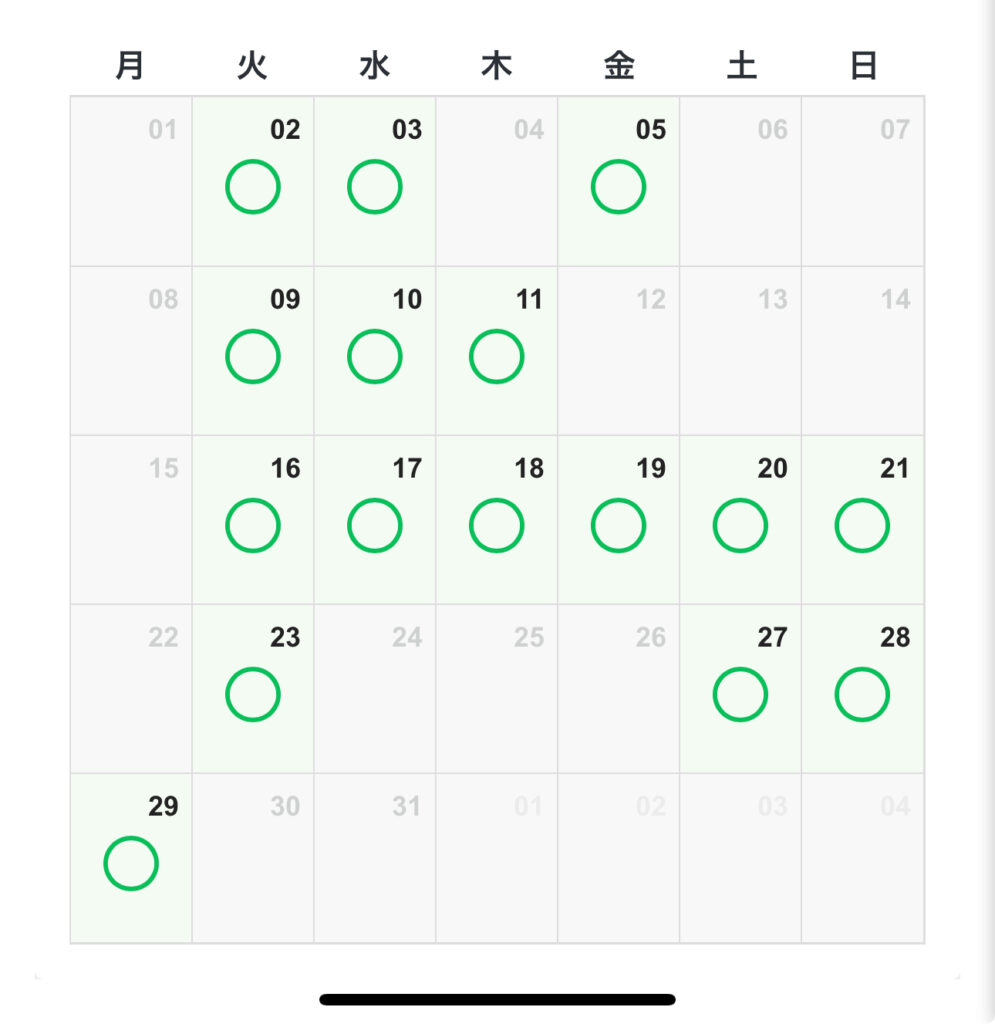
Task: Pick the 17th on the calendar
Action: coord(375,525)
